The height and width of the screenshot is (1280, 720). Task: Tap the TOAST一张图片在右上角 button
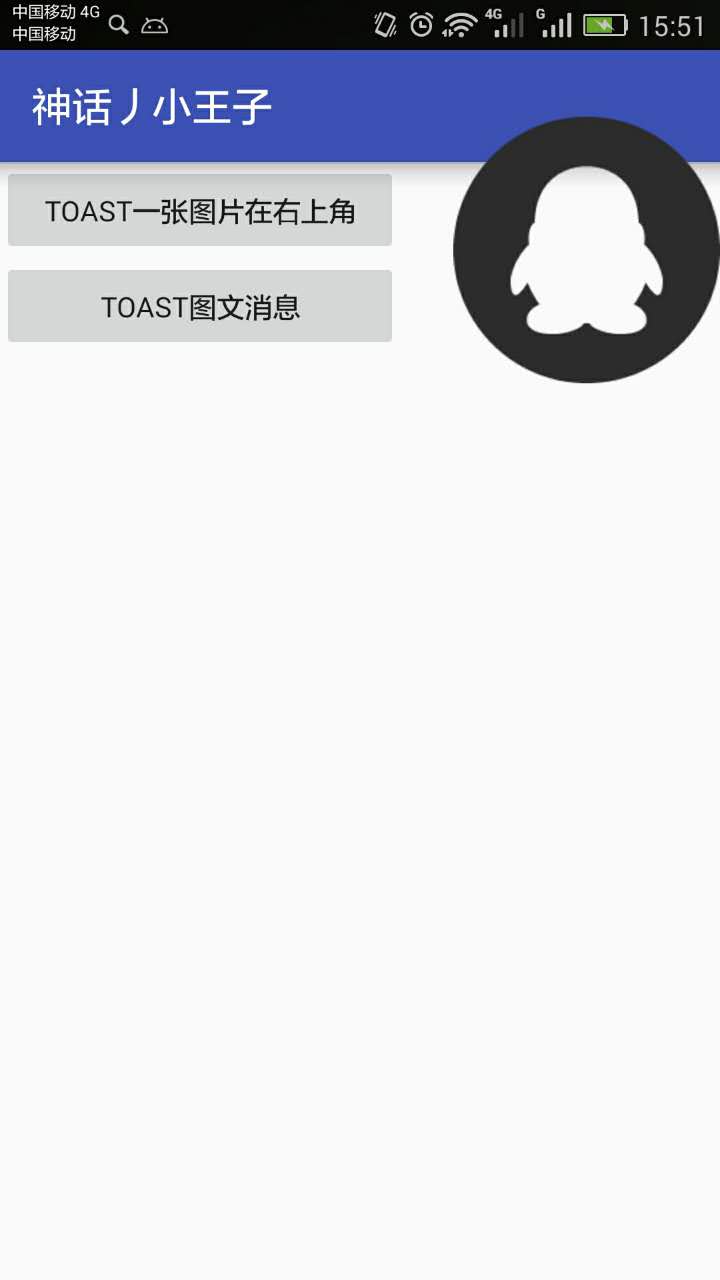[200, 210]
